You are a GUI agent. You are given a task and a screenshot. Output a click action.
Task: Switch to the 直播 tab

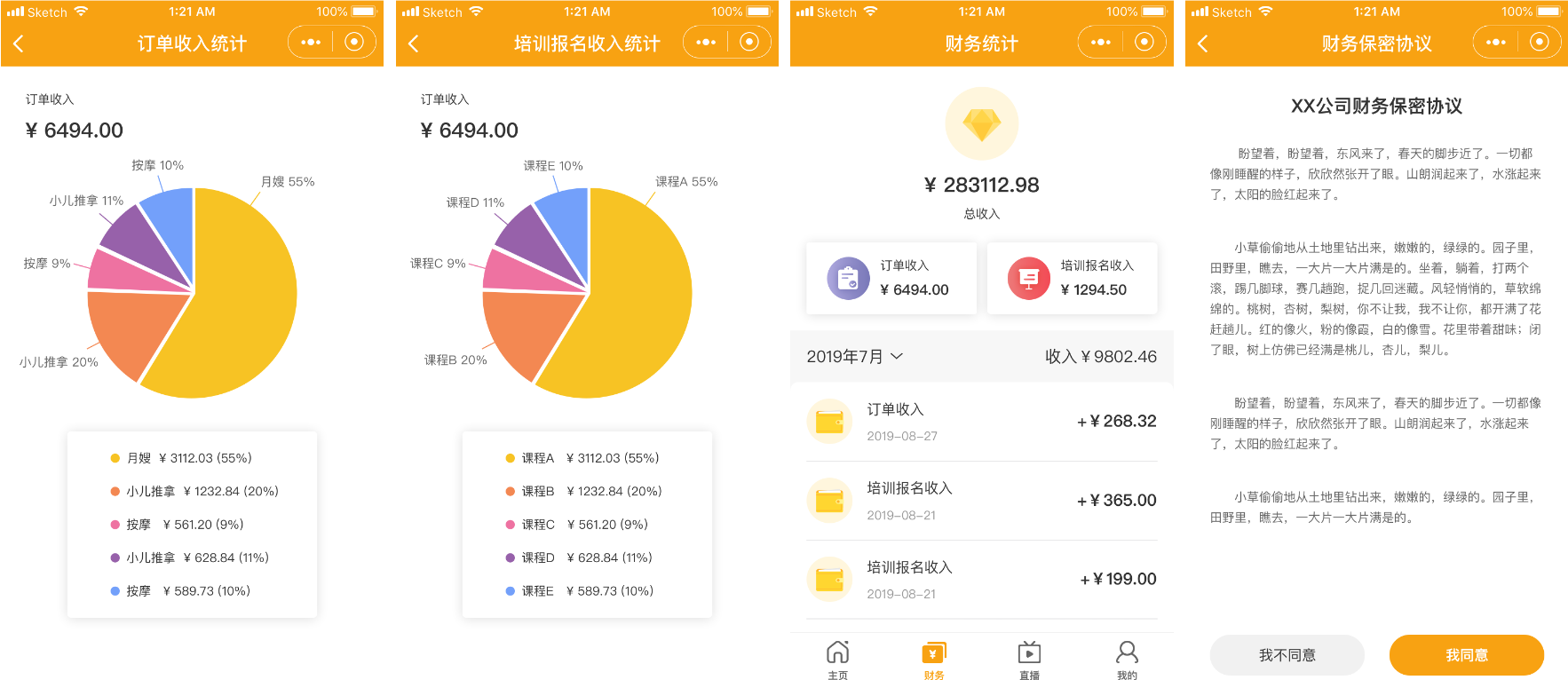click(x=1029, y=660)
